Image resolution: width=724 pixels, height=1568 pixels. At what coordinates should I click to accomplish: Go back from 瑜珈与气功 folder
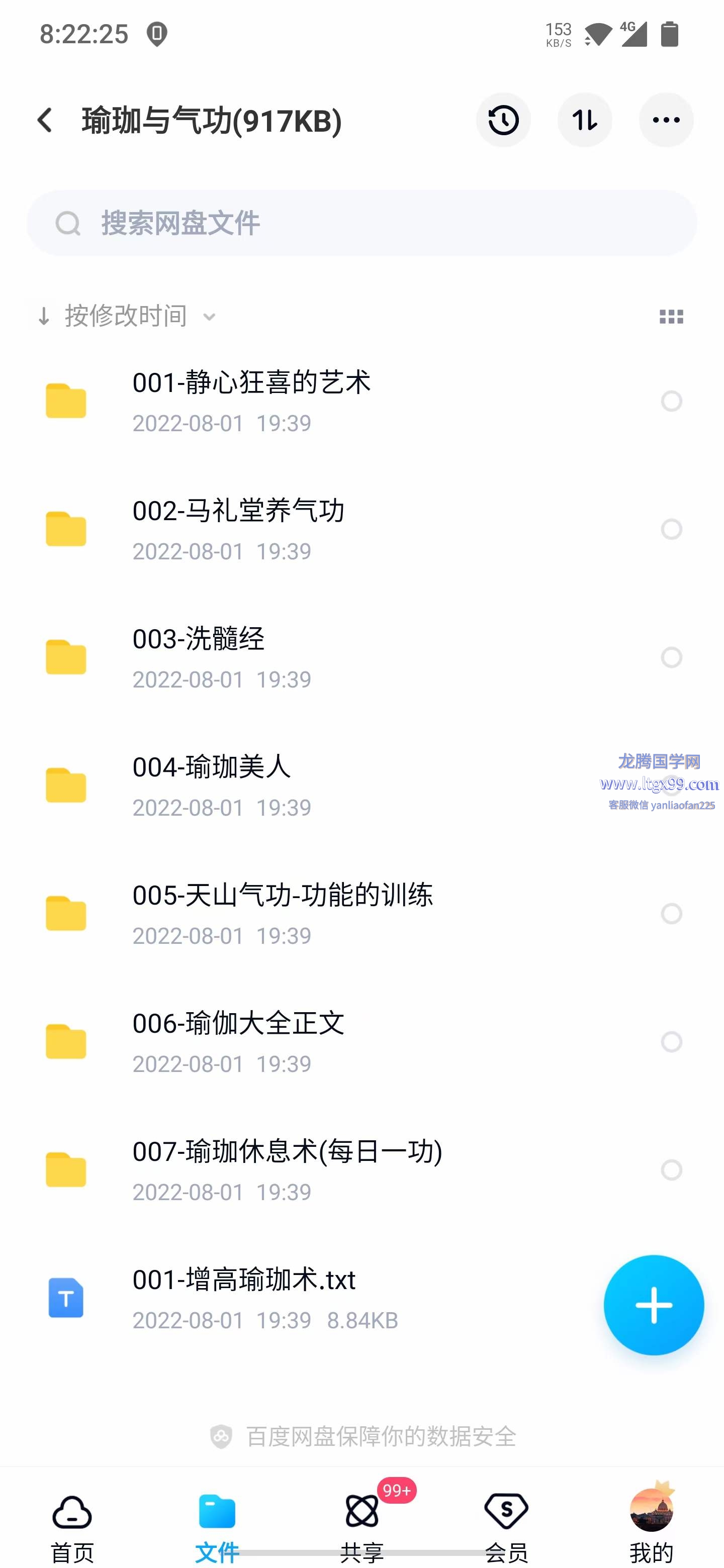[x=45, y=120]
